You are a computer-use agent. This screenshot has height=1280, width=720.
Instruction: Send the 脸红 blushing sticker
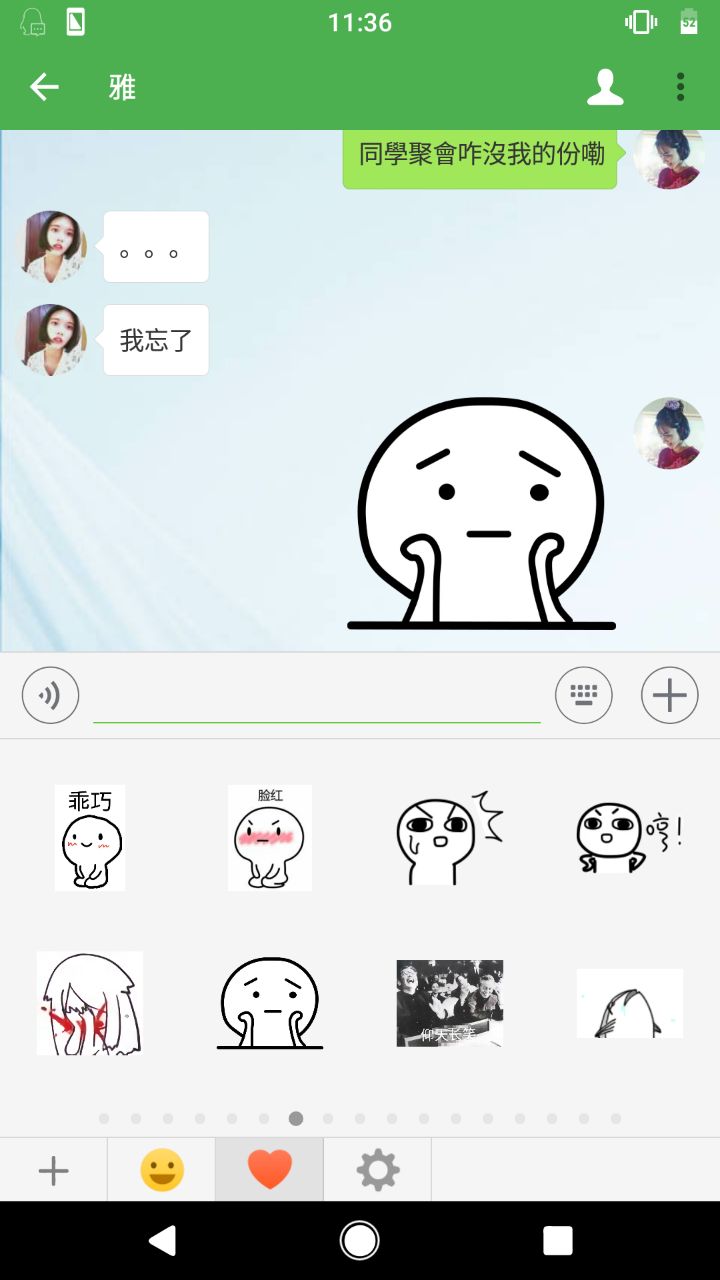pos(270,838)
